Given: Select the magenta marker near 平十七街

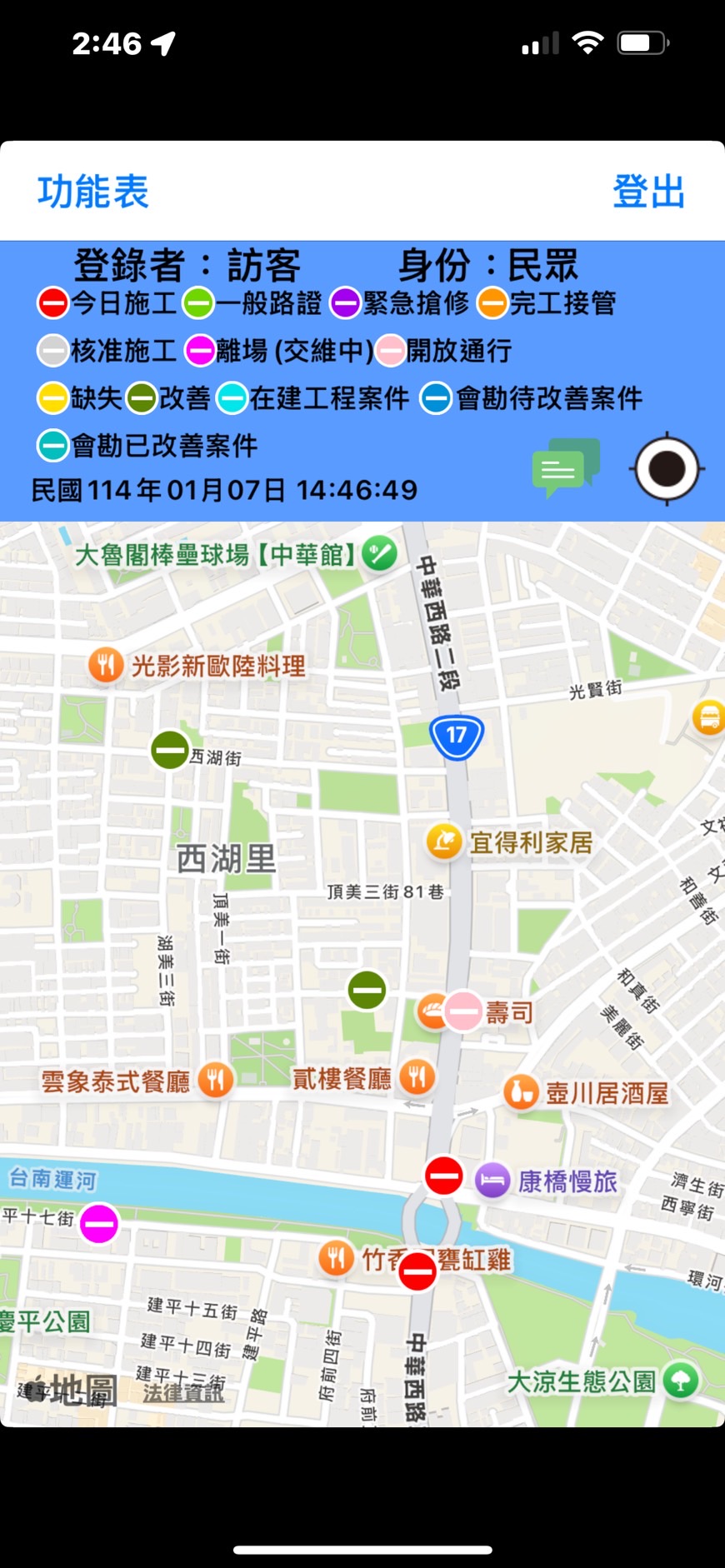Looking at the screenshot, I should (x=99, y=1224).
